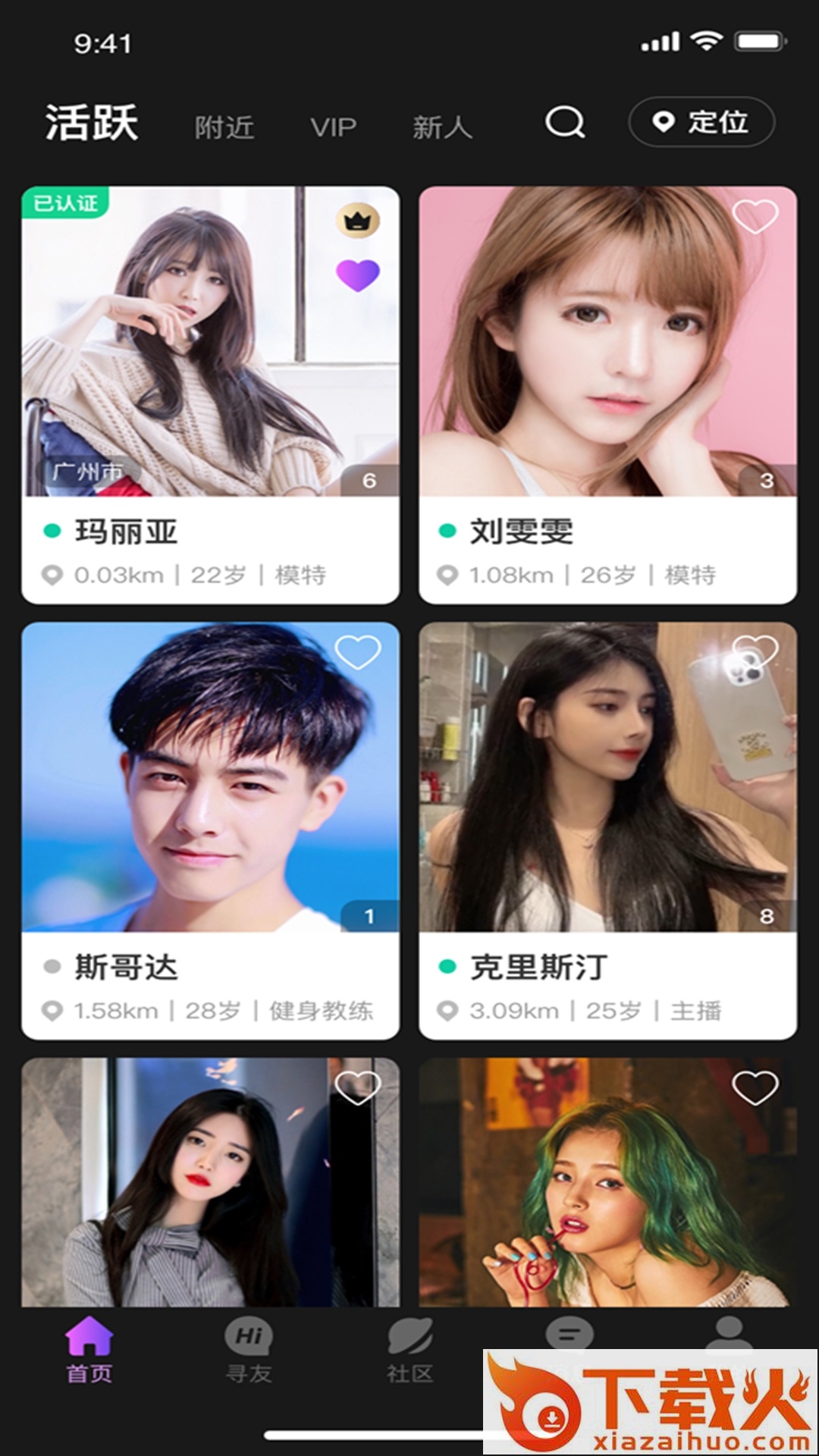Go to the 首页 home tab

(89, 1350)
